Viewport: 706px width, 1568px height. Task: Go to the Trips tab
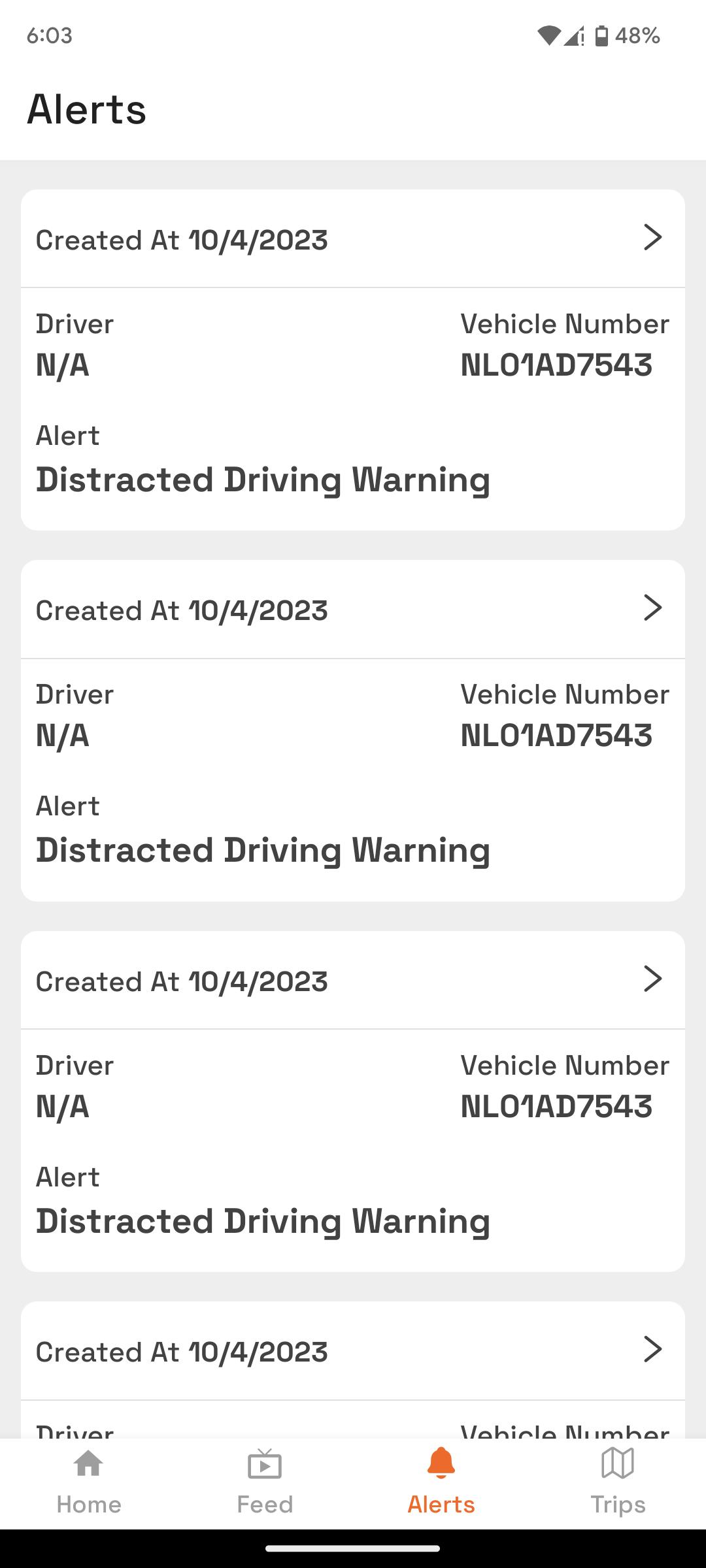click(x=618, y=1483)
